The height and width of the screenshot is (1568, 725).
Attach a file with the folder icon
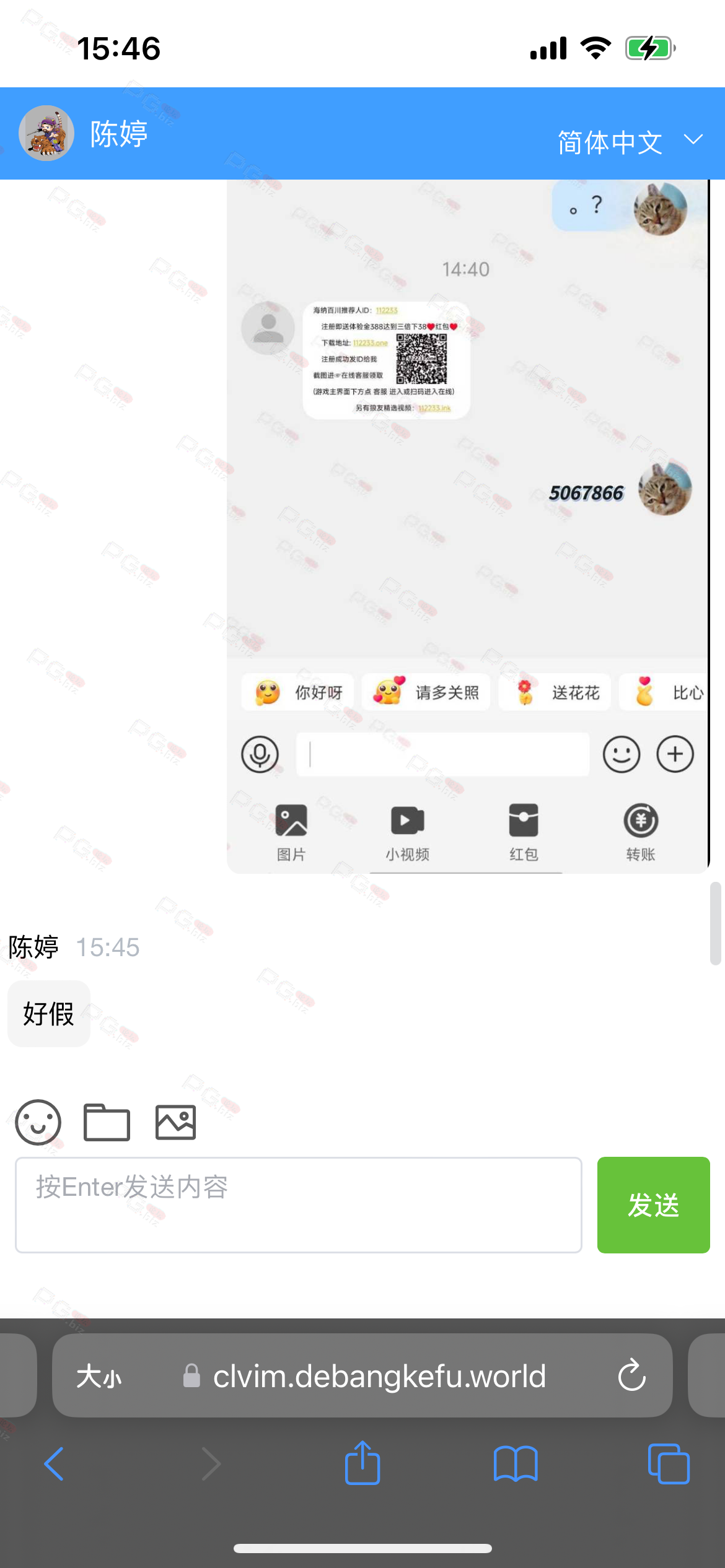[107, 1122]
